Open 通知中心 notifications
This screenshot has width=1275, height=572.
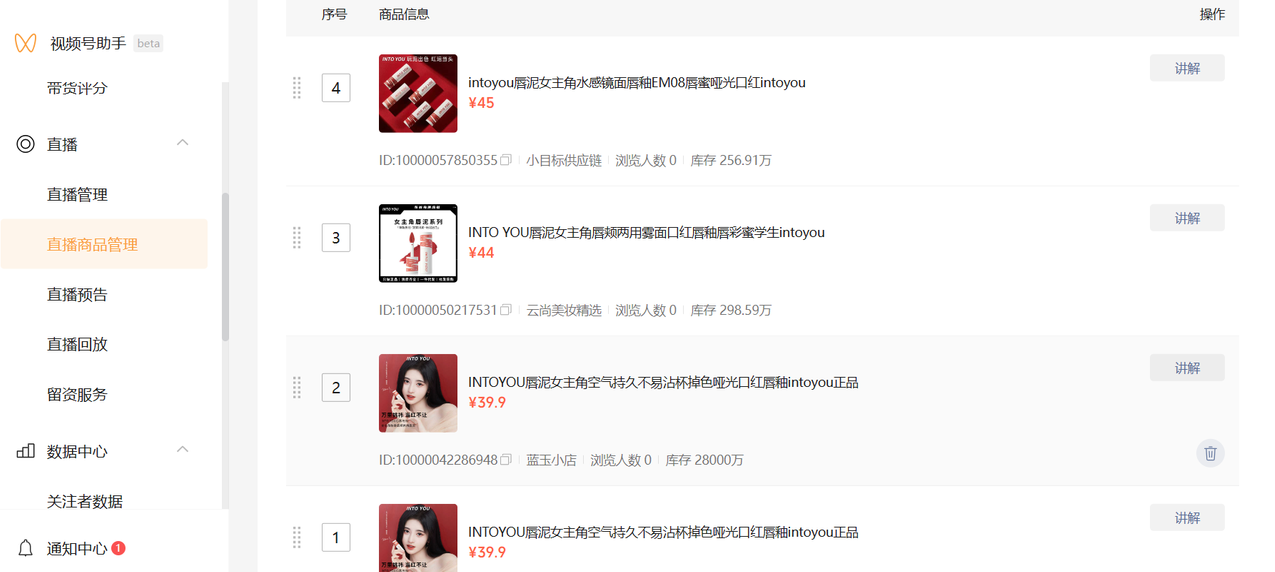76,548
